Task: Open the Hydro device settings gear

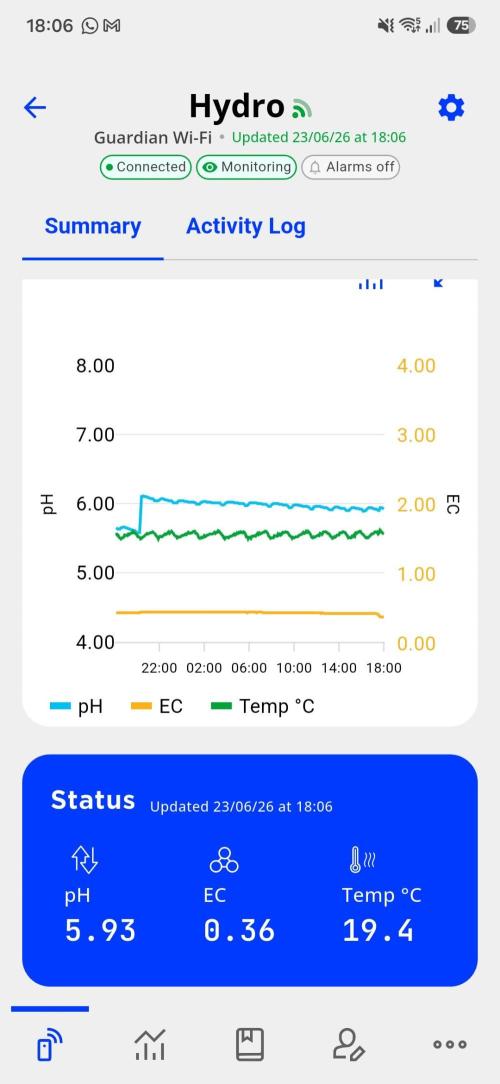Action: [451, 108]
